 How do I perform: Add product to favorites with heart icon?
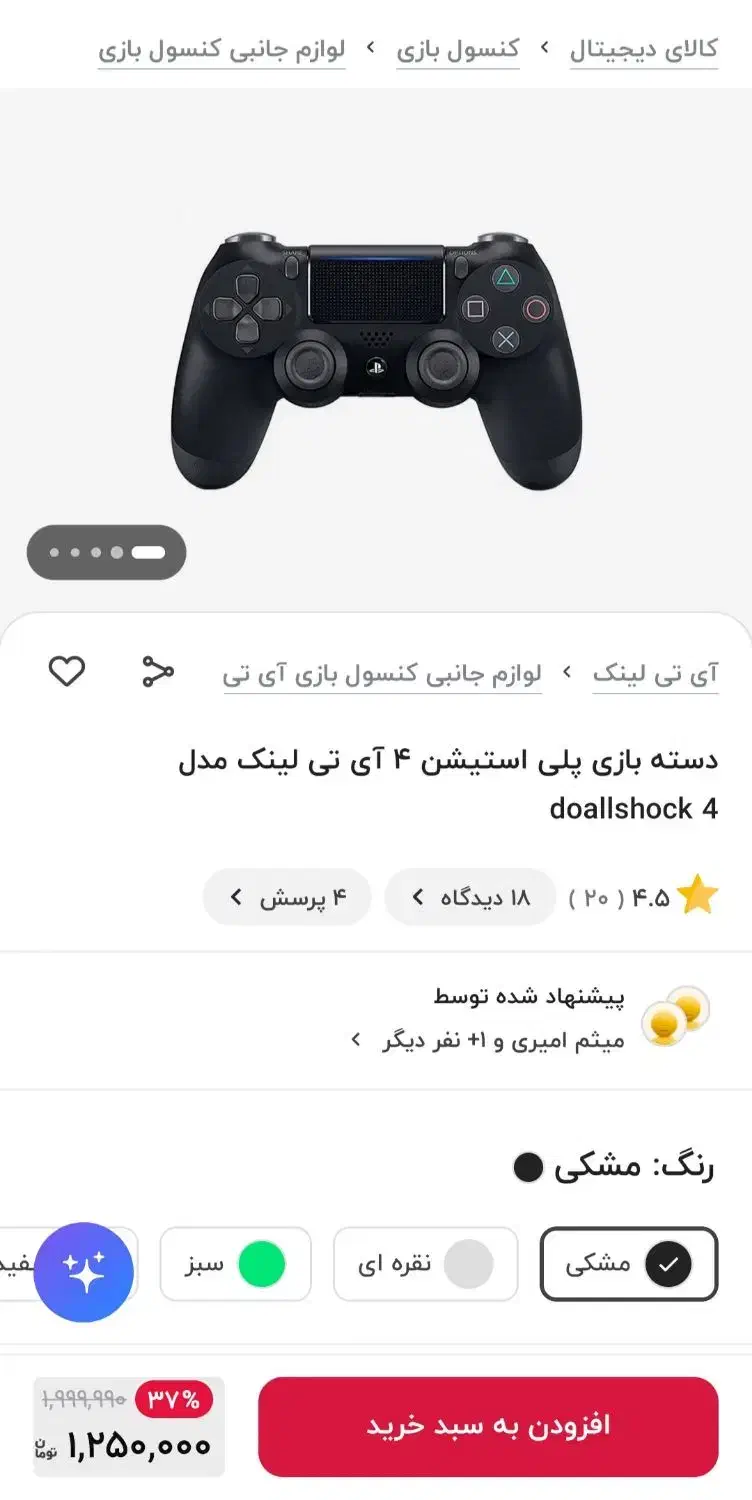(67, 671)
